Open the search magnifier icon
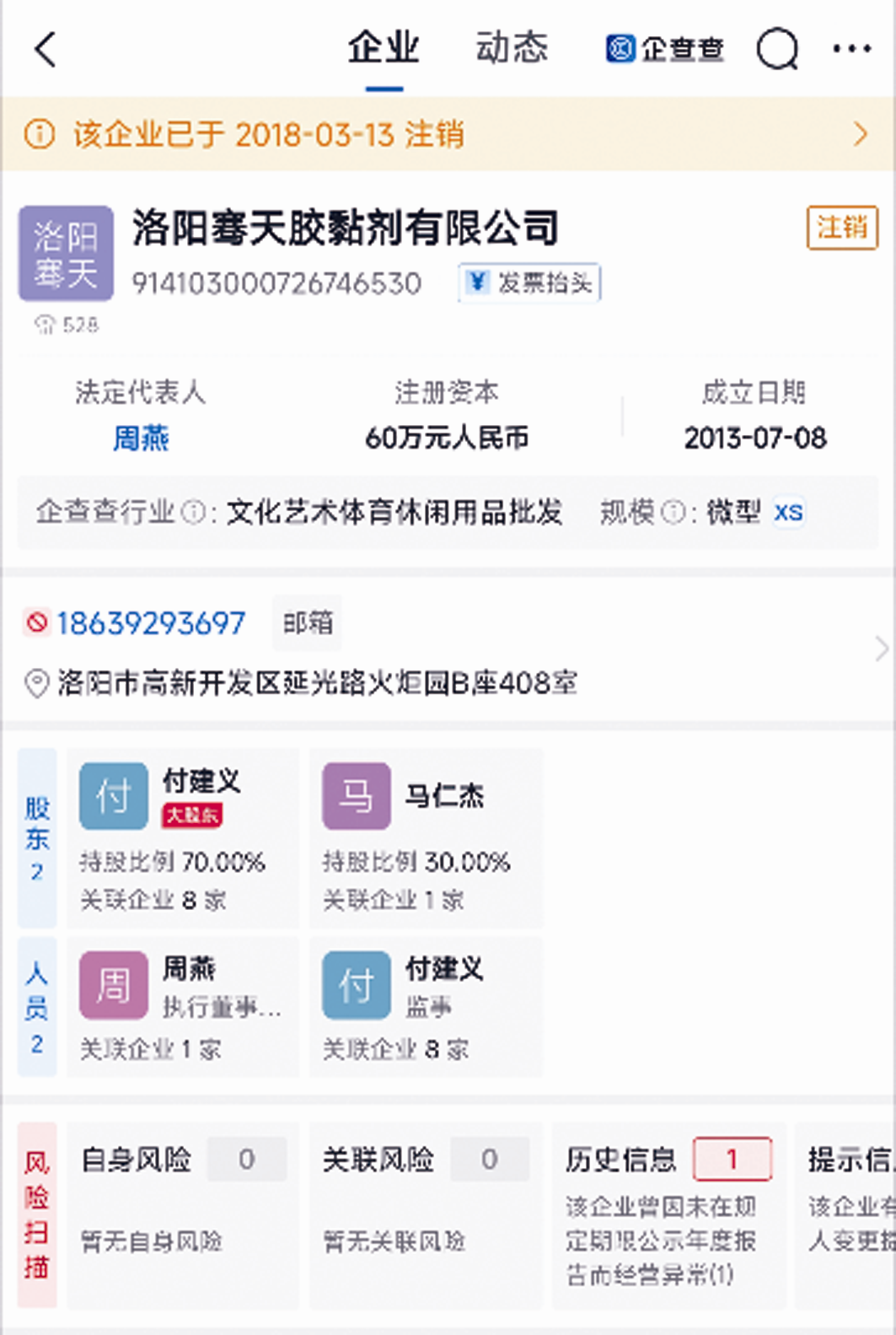The image size is (896, 1335). pyautogui.click(x=776, y=49)
